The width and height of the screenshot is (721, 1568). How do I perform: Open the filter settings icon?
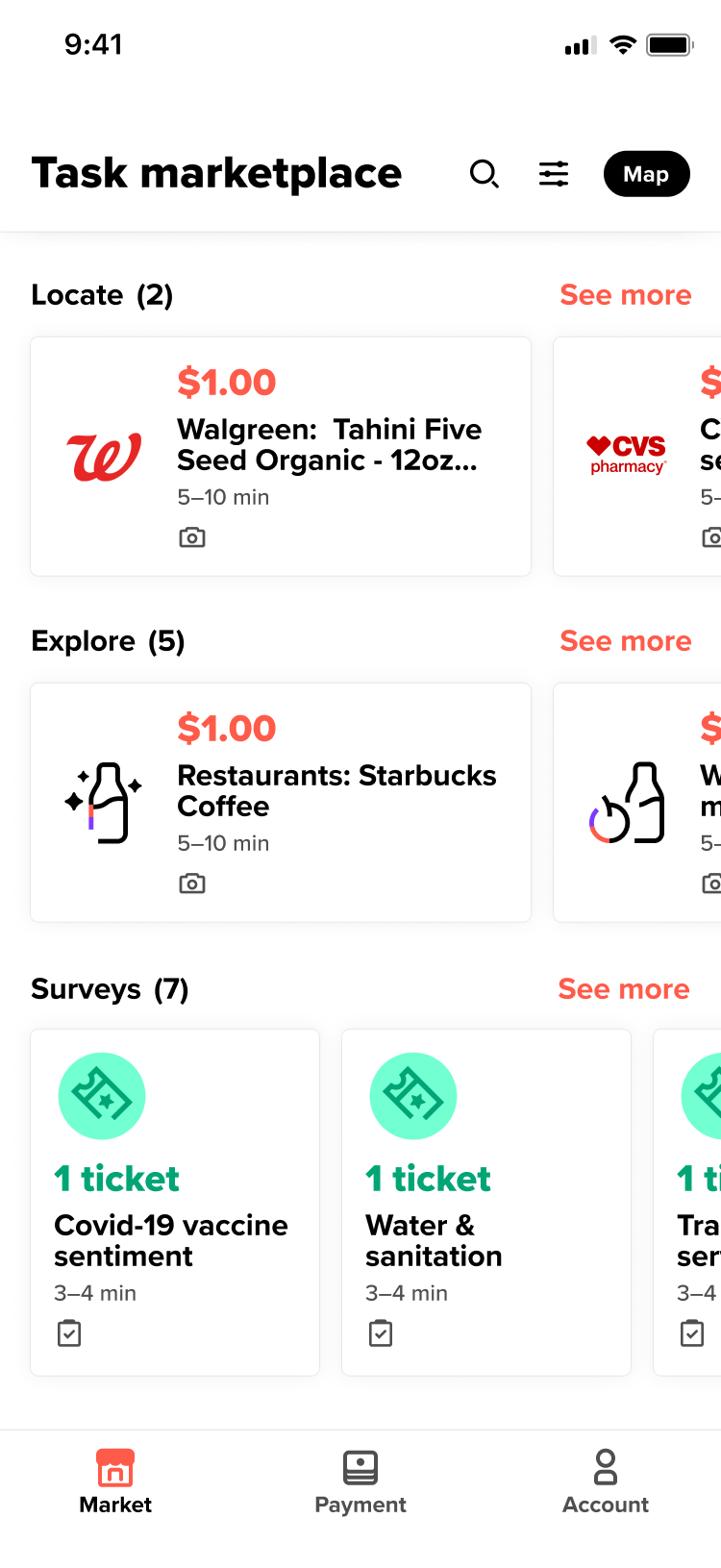click(554, 174)
